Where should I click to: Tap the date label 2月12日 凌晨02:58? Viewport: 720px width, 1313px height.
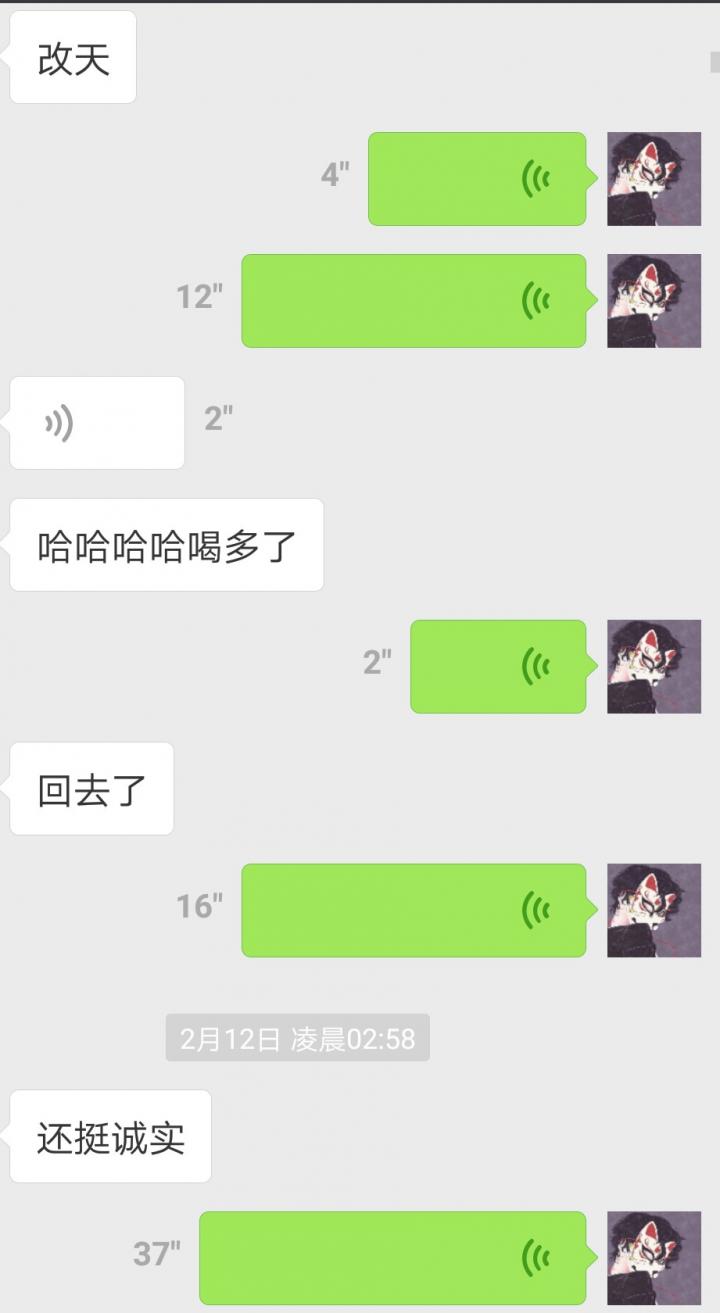pos(295,1039)
